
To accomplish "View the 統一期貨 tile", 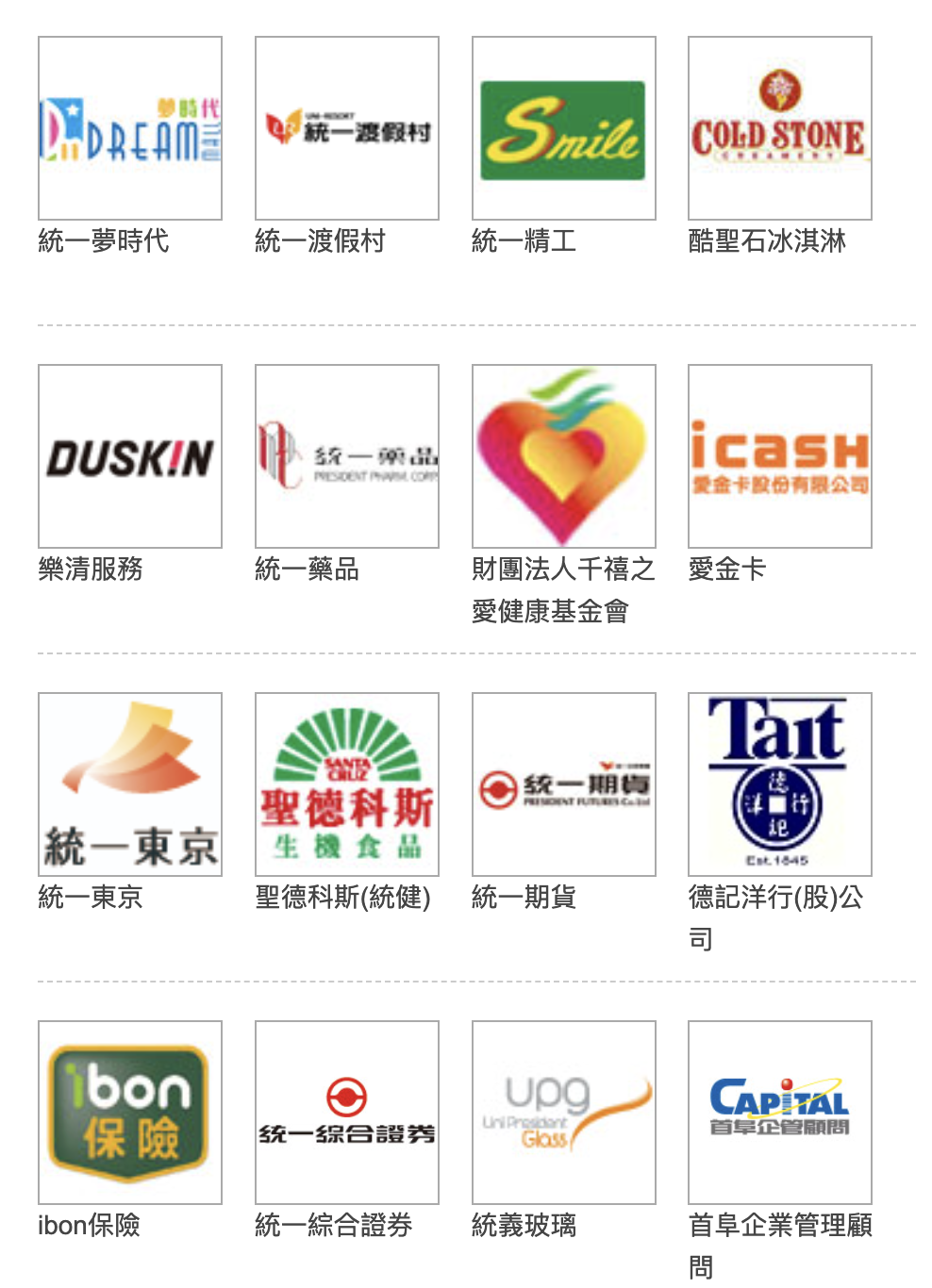I will coord(564,784).
